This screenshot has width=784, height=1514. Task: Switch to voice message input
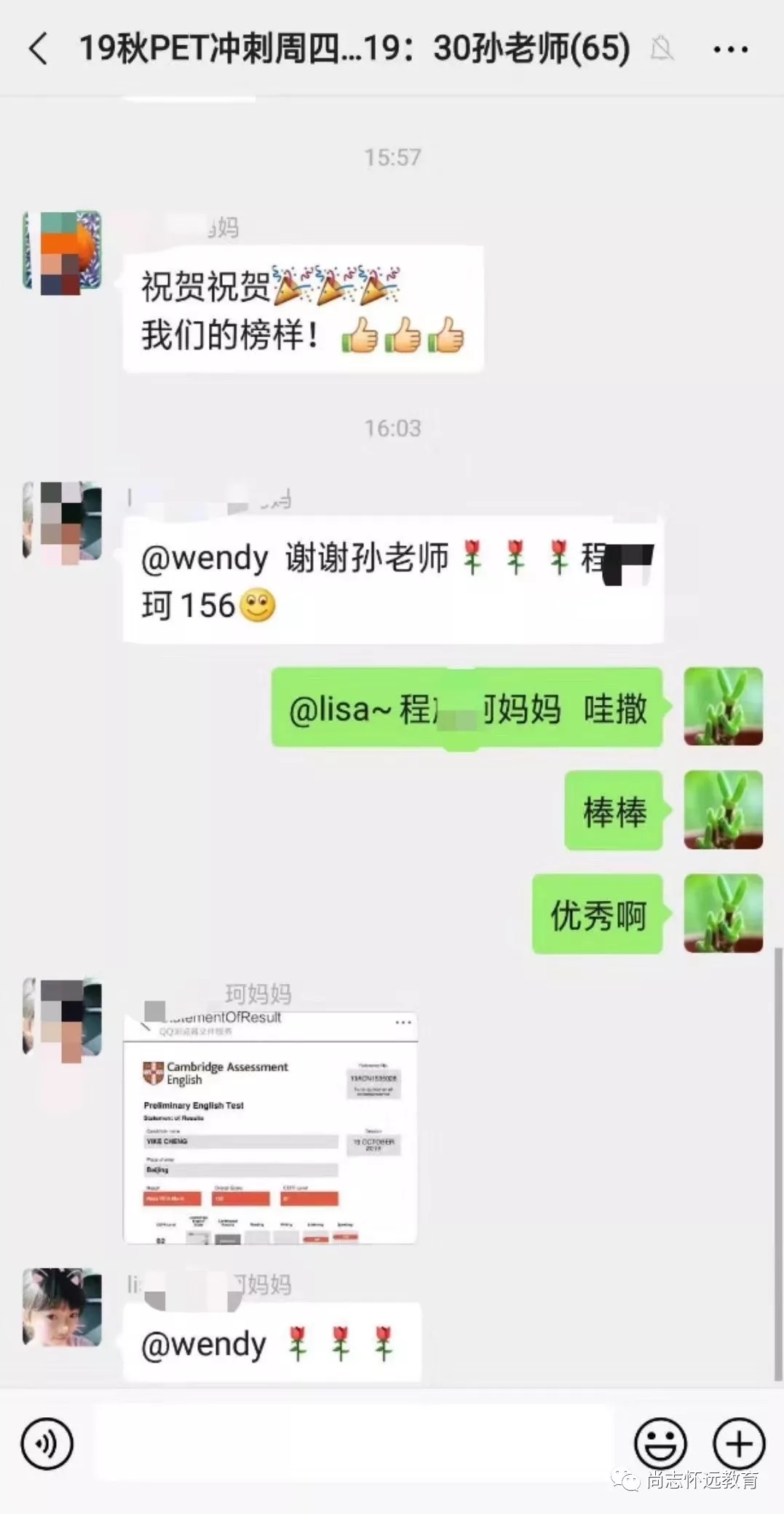pyautogui.click(x=47, y=1443)
